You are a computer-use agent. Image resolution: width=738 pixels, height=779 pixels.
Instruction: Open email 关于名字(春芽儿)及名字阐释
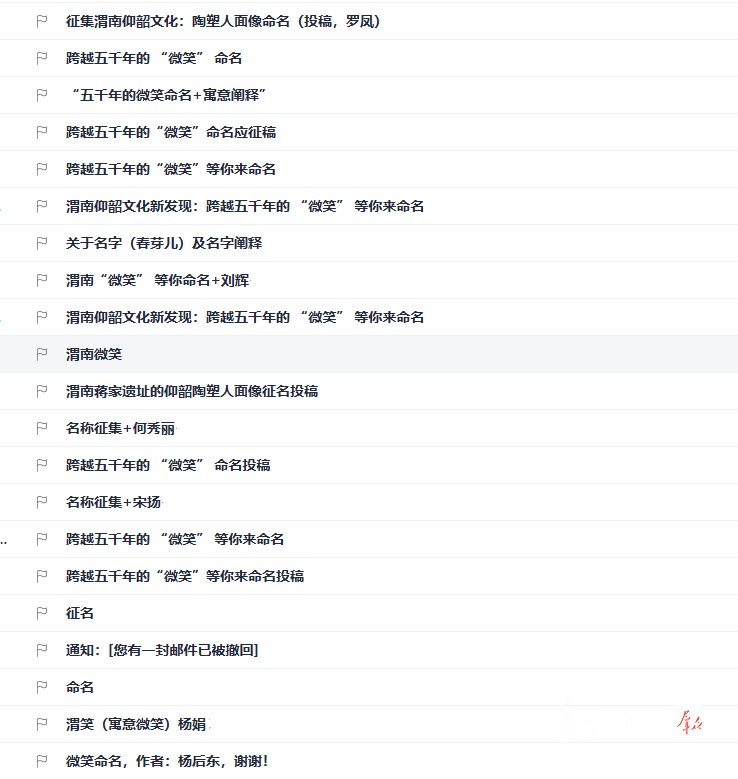coord(164,243)
